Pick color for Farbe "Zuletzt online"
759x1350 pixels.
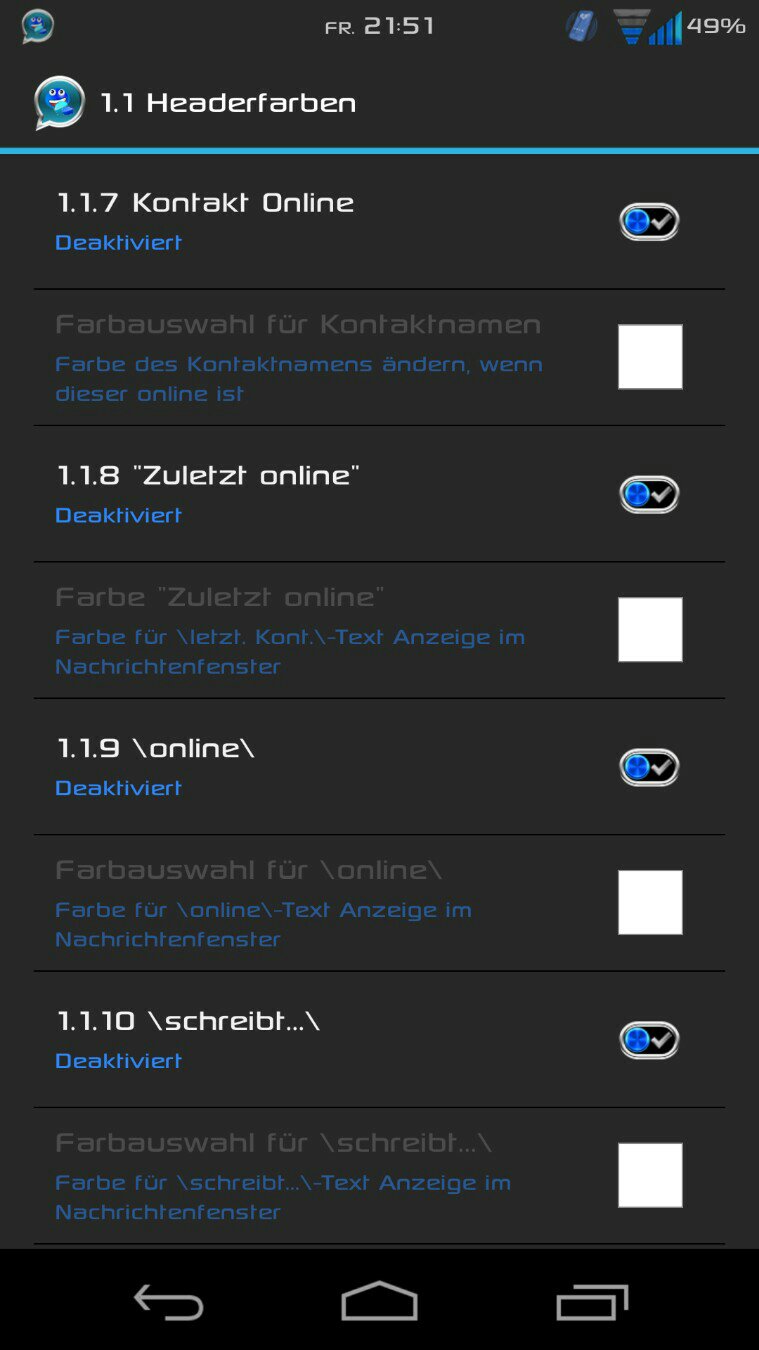(650, 630)
